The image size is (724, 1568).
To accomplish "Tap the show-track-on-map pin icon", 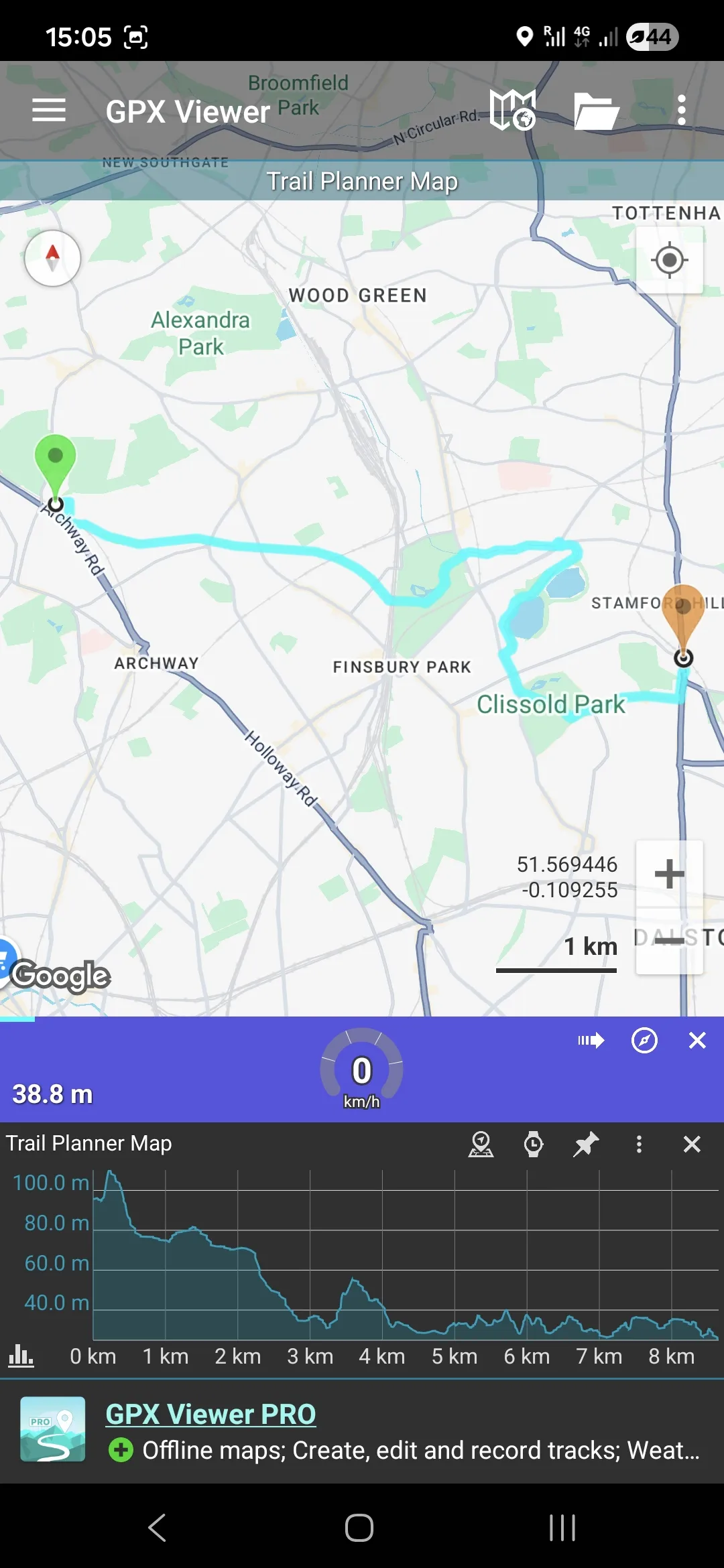I will pyautogui.click(x=481, y=1144).
